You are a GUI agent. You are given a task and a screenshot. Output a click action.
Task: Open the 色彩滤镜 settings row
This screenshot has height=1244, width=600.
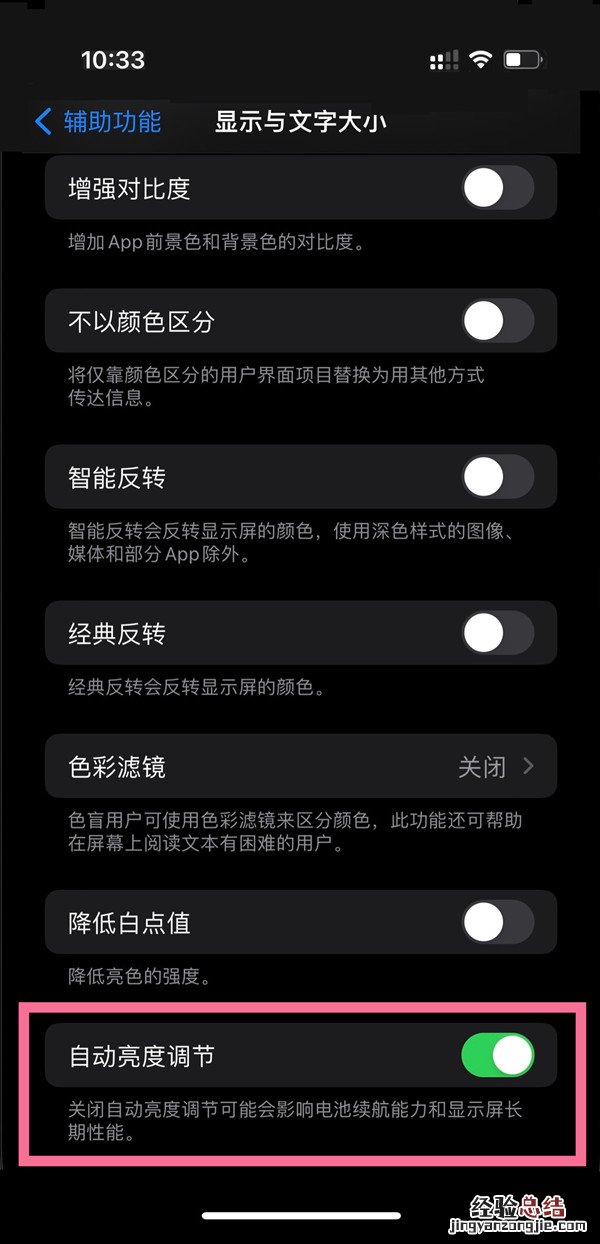tap(300, 768)
